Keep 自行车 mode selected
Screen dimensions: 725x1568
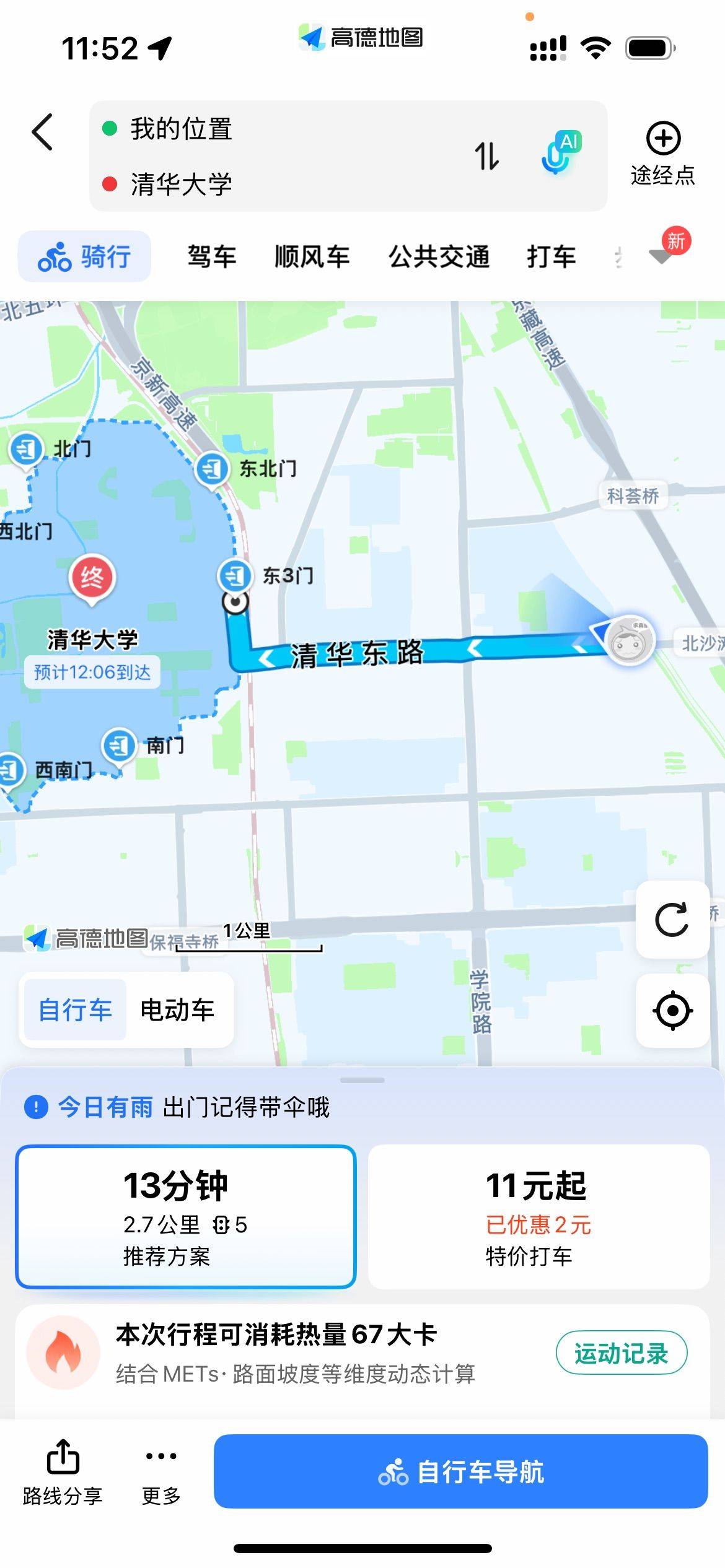73,1009
